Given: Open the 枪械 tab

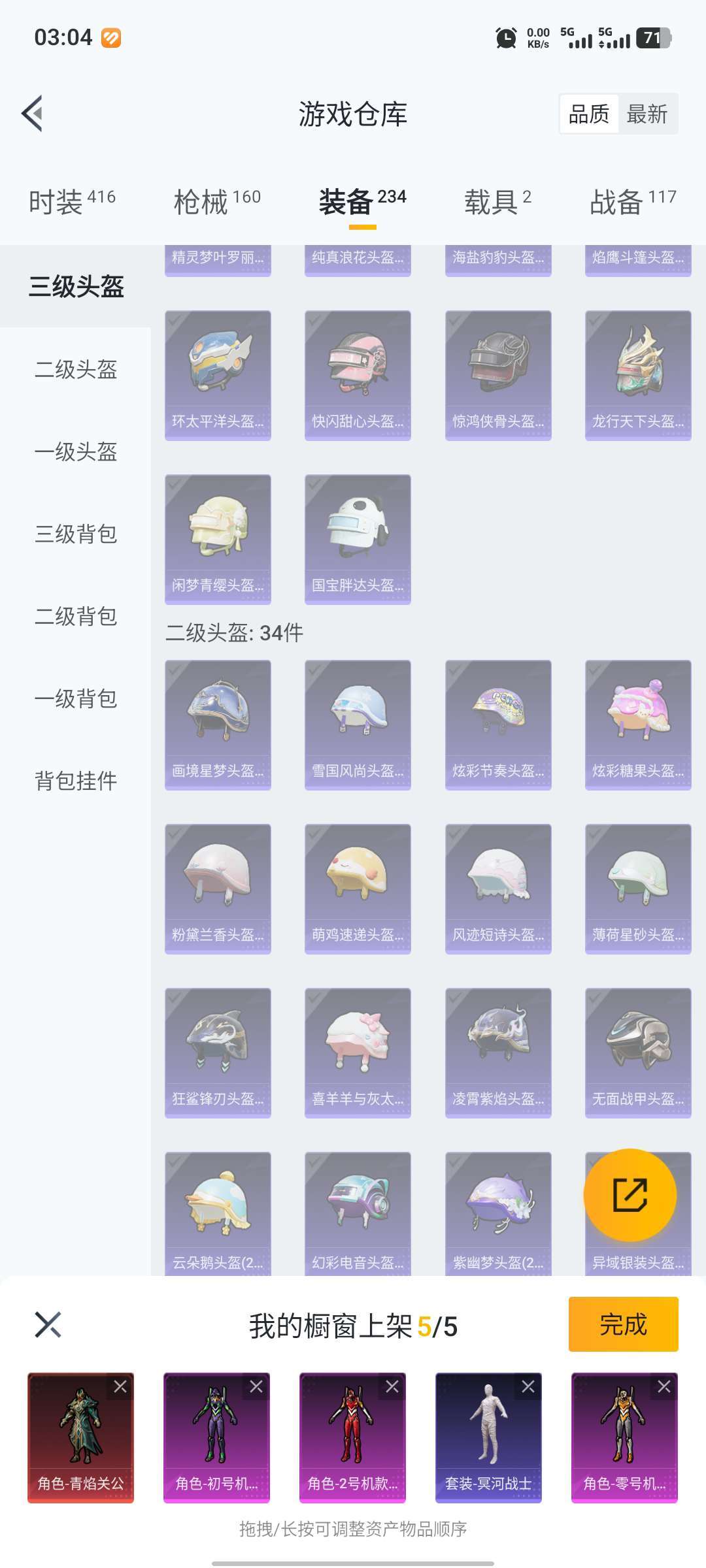Looking at the screenshot, I should tap(217, 201).
